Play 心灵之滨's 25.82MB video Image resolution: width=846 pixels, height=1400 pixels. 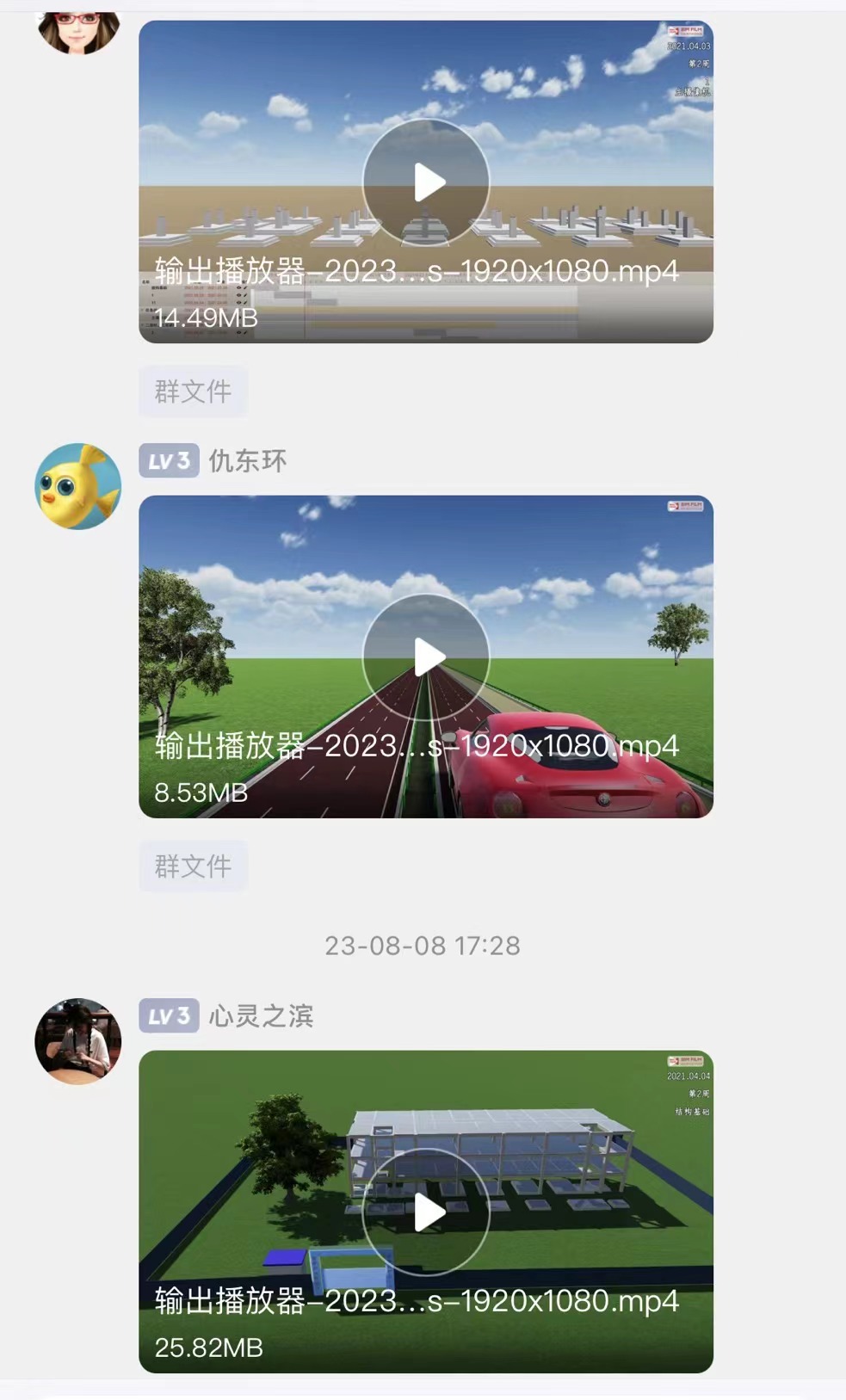(426, 1212)
